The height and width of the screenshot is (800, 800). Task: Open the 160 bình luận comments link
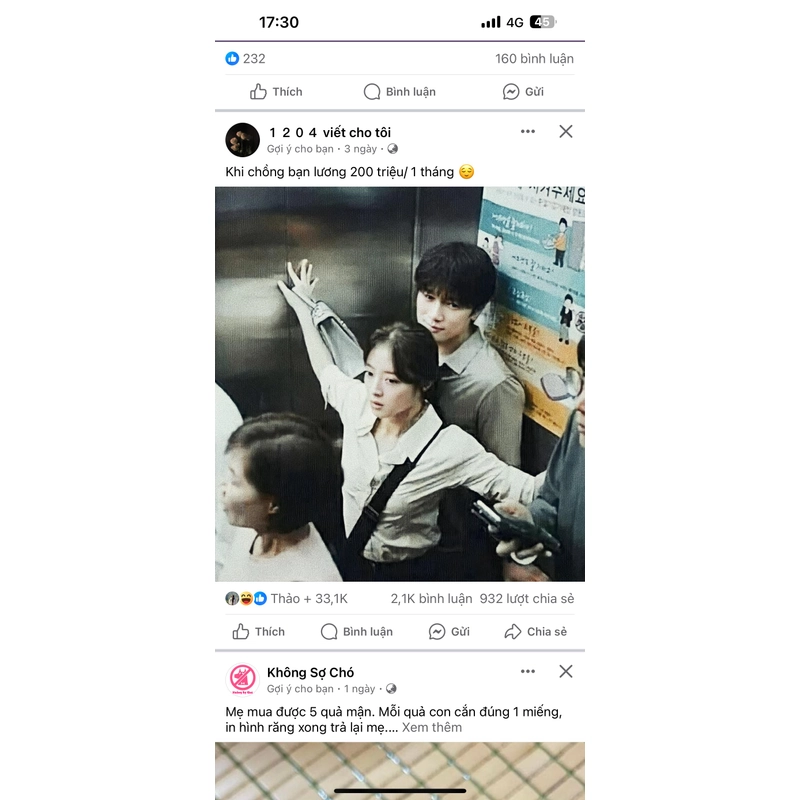pyautogui.click(x=534, y=58)
